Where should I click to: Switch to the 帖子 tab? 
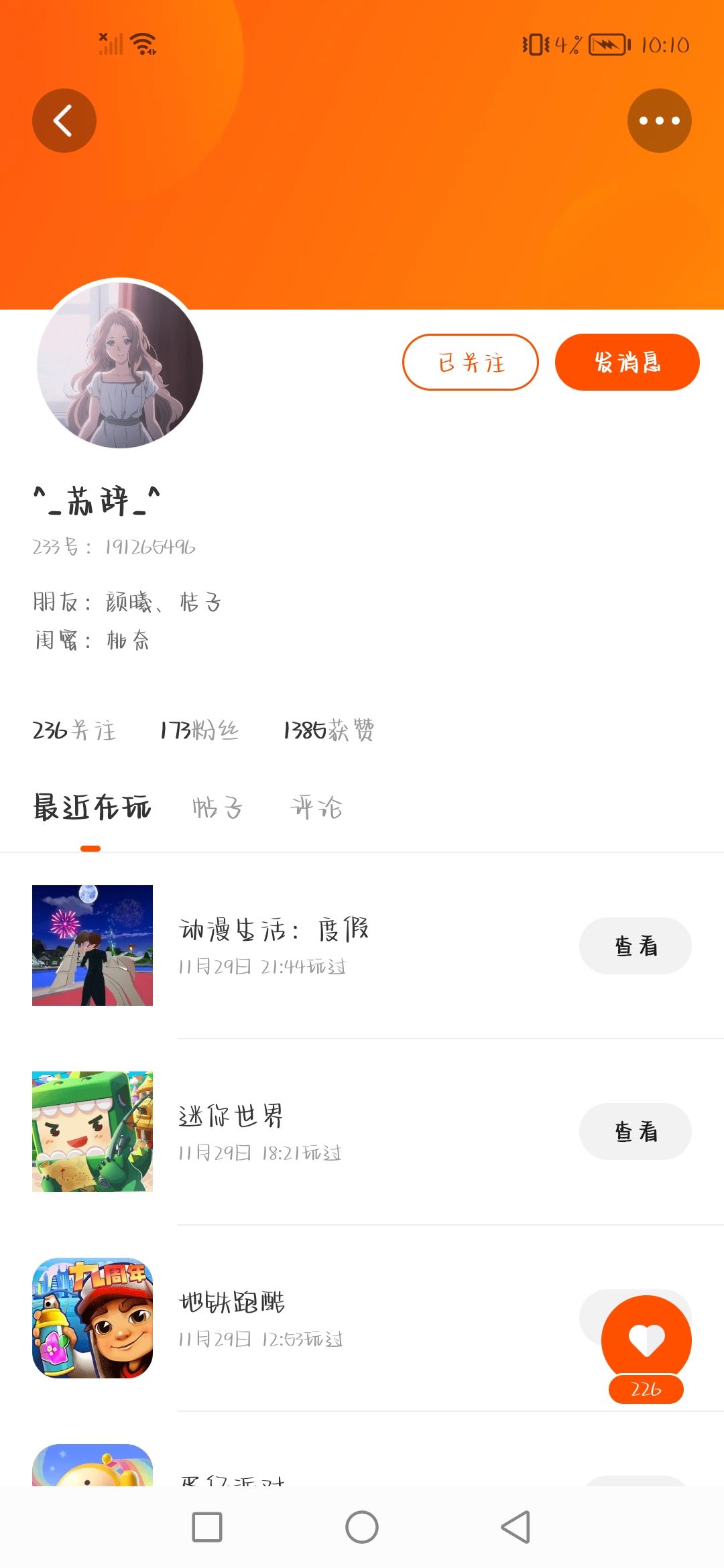217,807
